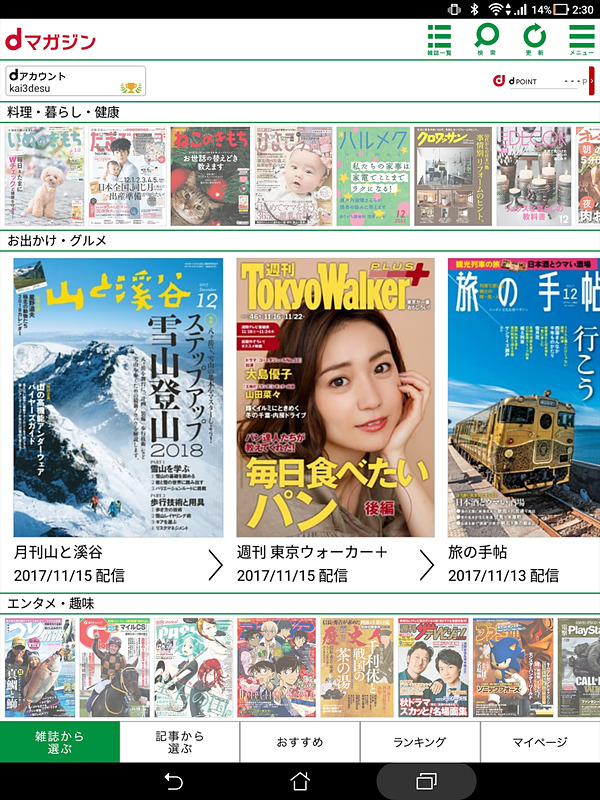Open the Tokyo Walker Plus cover
The height and width of the screenshot is (800, 600).
coord(336,397)
